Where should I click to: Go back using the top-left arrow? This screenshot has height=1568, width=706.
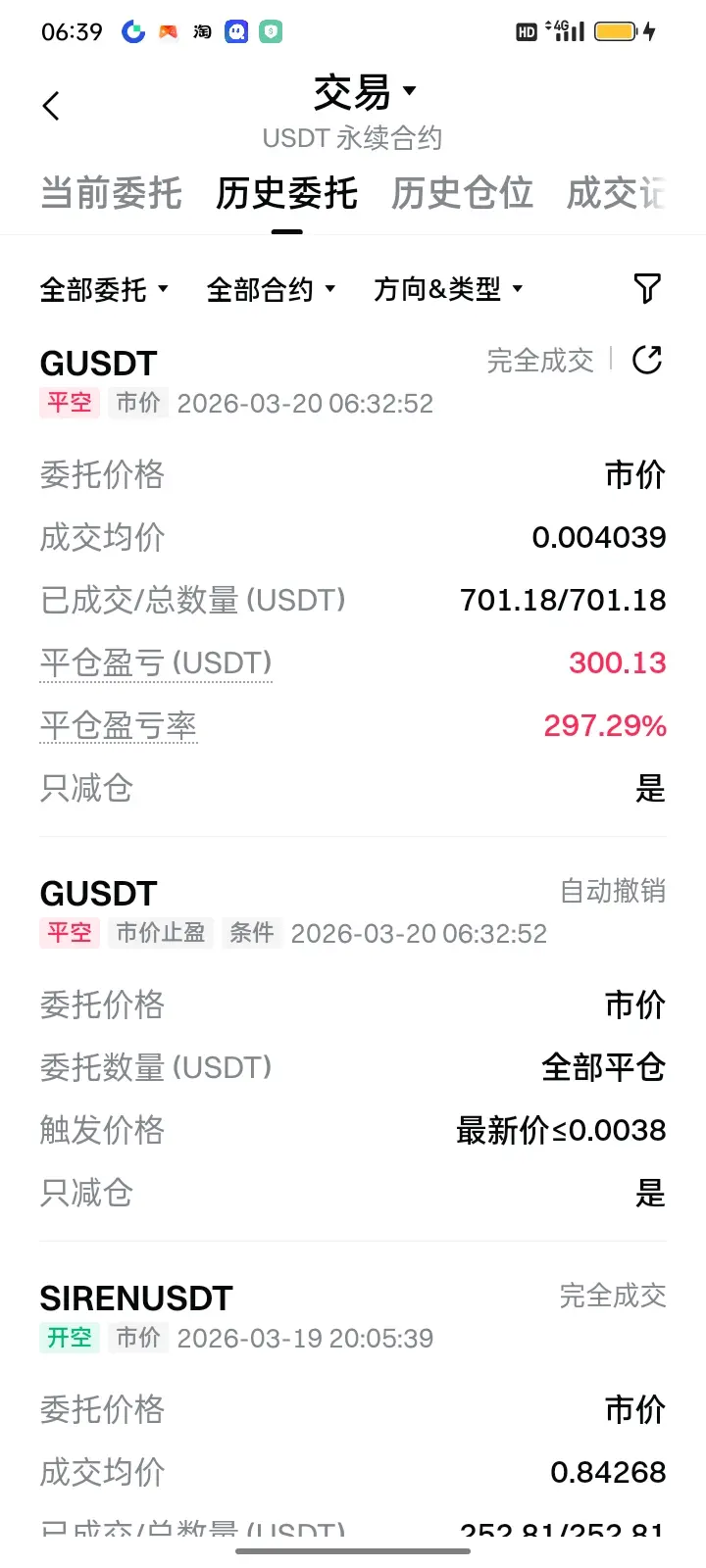click(x=52, y=106)
